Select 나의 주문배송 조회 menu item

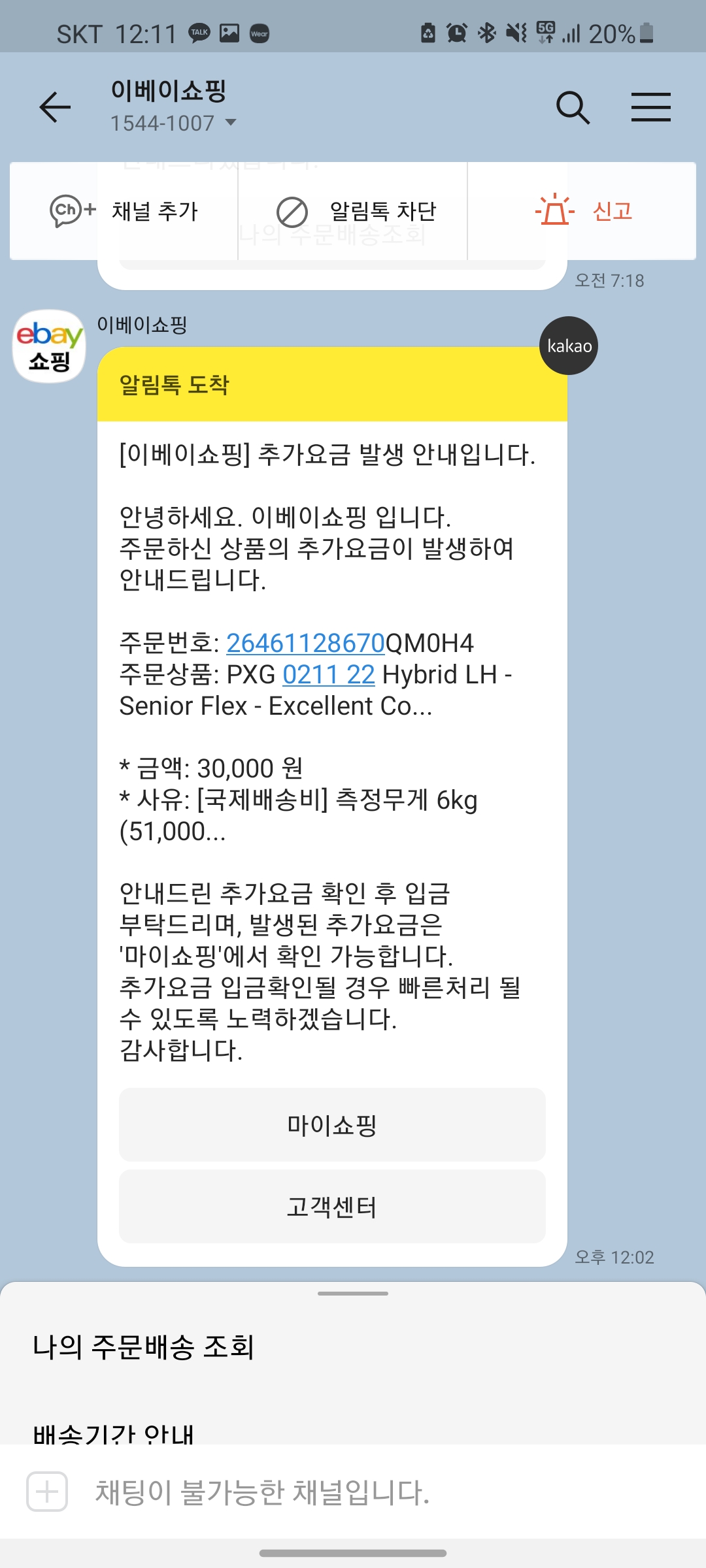click(143, 1347)
